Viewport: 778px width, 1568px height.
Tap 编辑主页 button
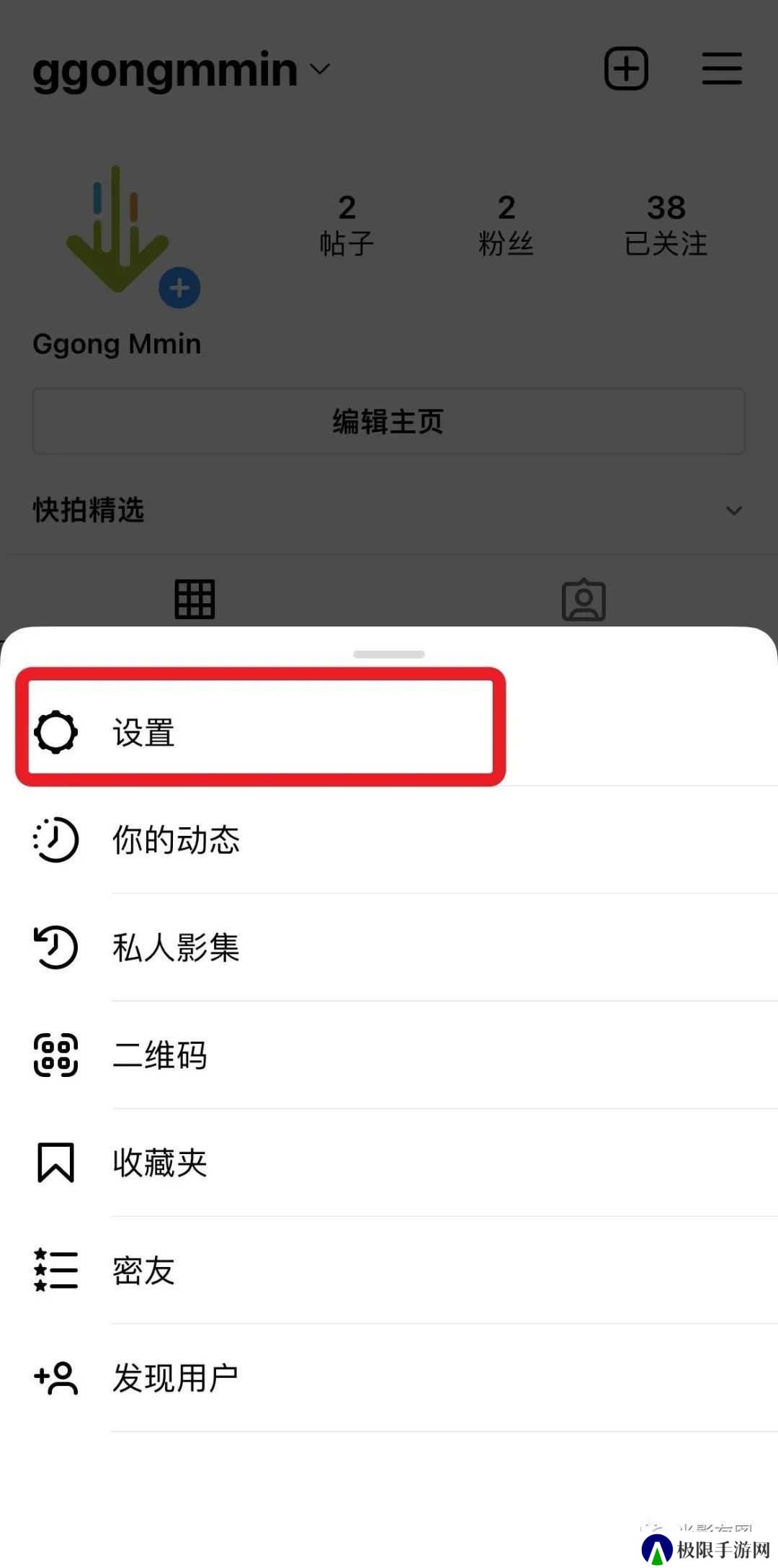389,421
